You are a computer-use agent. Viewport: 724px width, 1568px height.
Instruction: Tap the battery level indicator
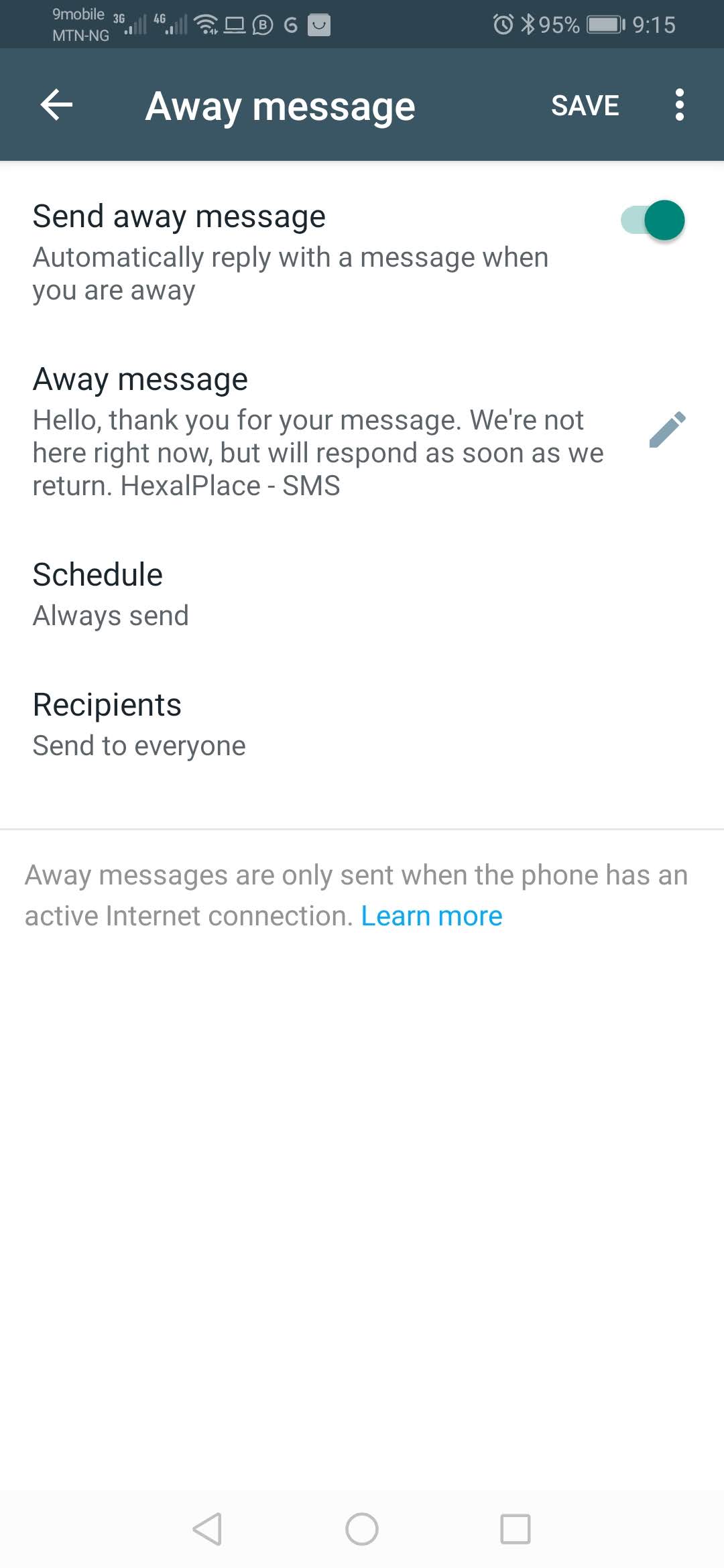[x=600, y=24]
